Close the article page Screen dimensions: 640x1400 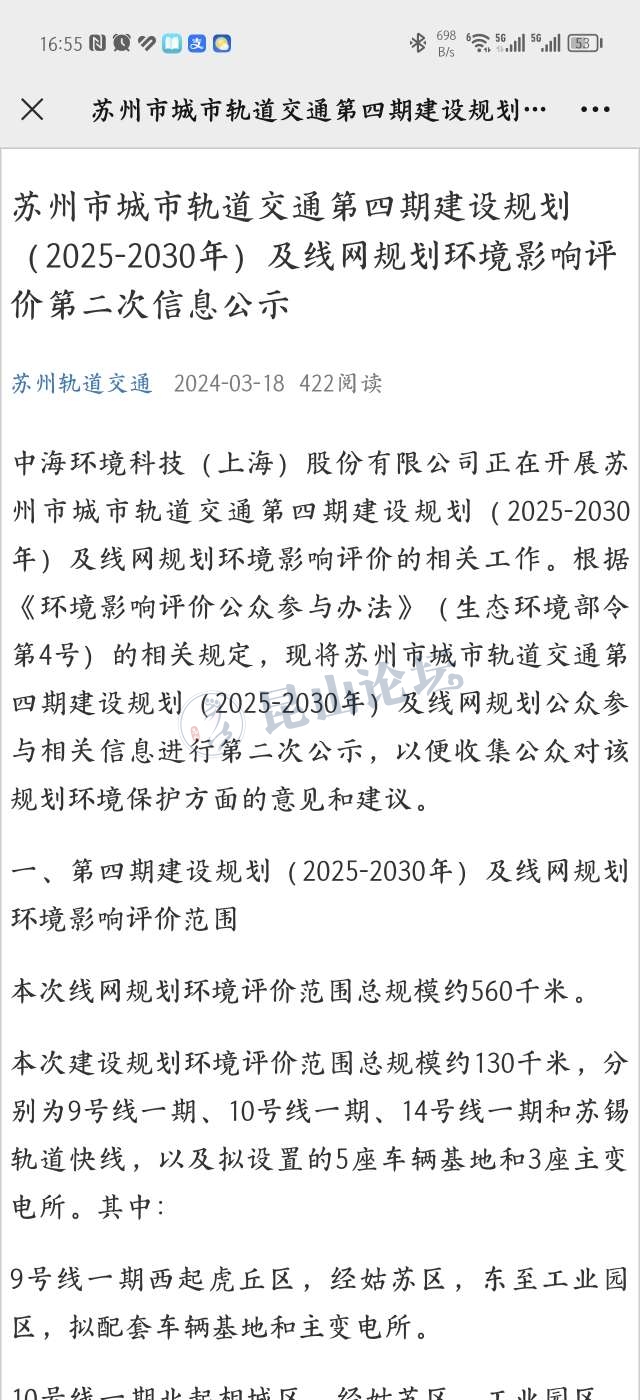pos(32,109)
